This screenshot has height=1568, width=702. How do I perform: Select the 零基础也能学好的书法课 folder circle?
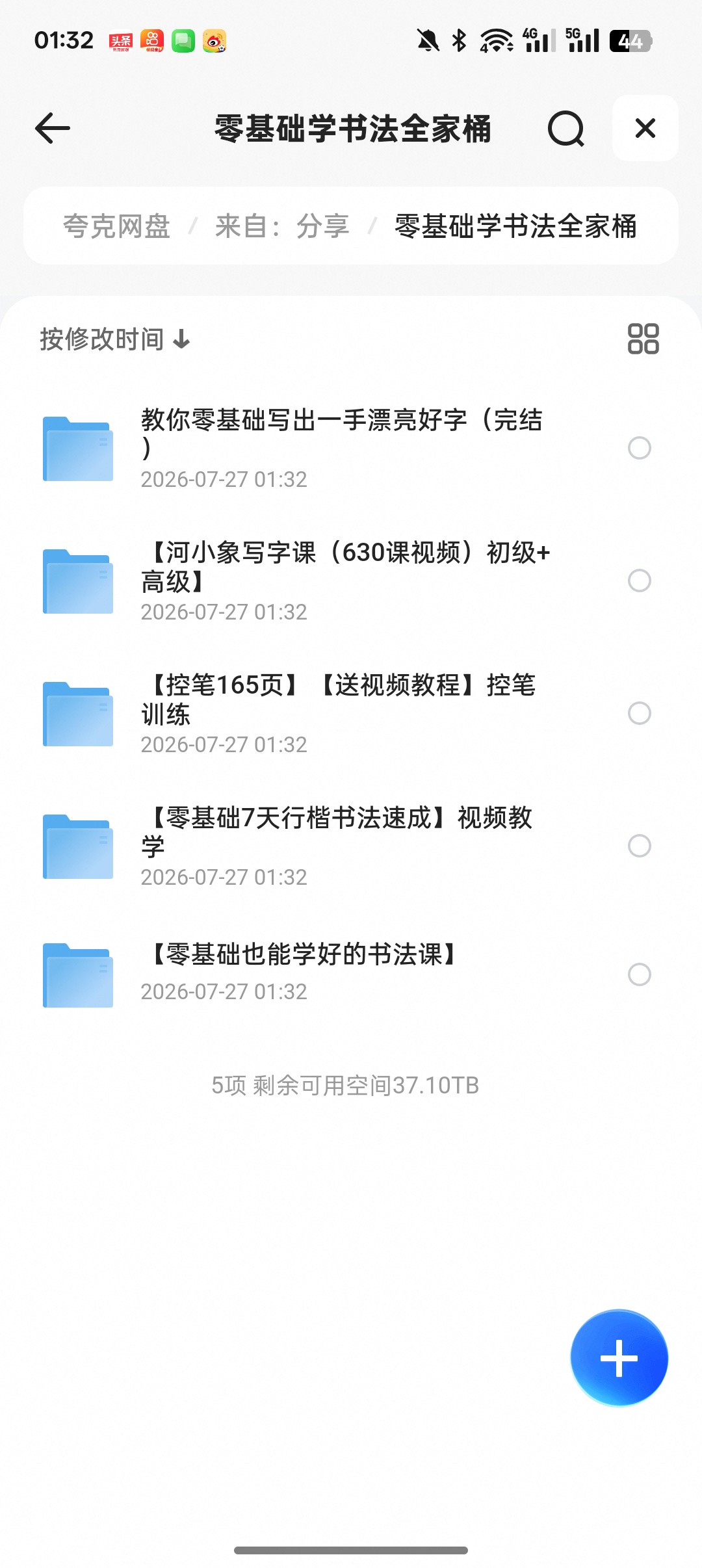(640, 974)
